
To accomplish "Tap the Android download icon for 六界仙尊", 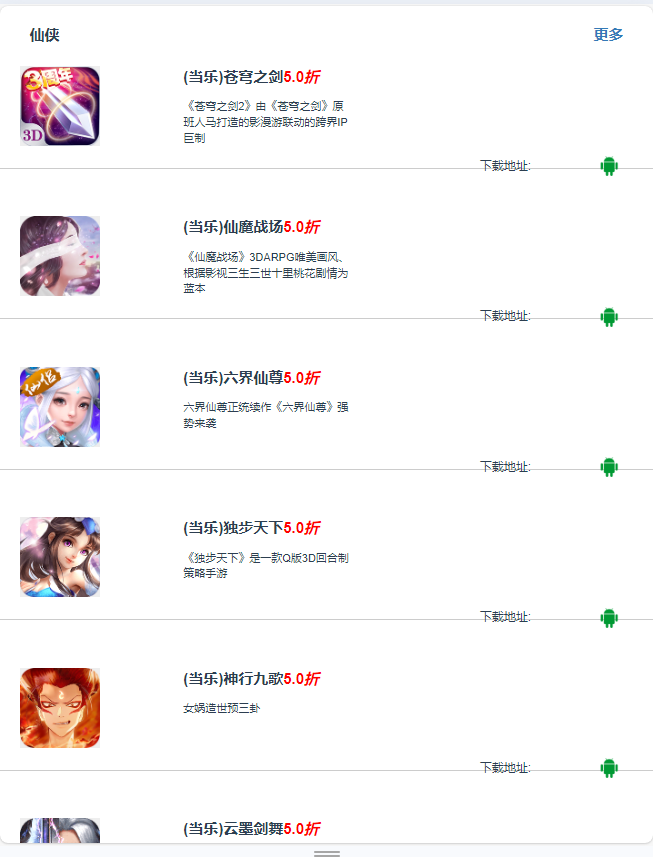I will (x=609, y=467).
